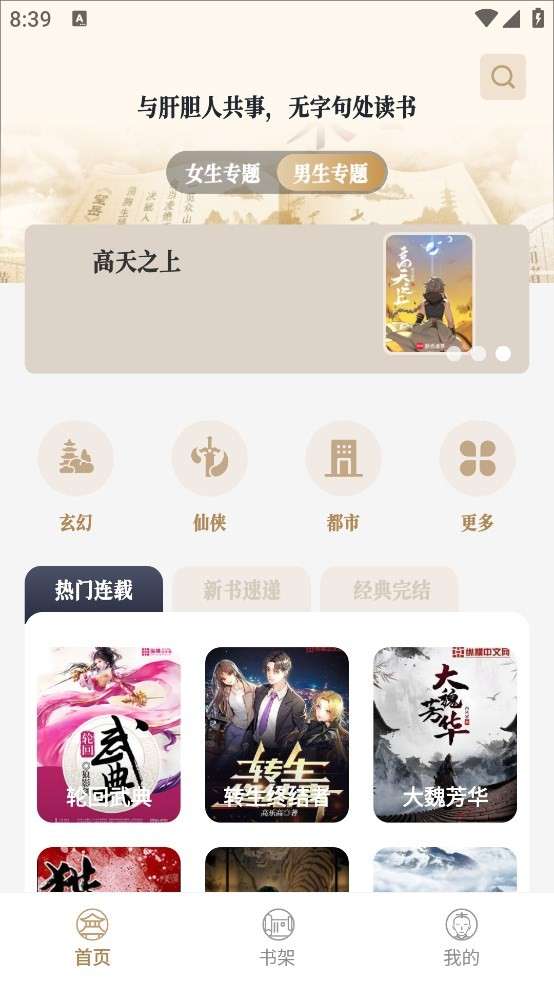This screenshot has width=554, height=984.
Task: Switch to 新书速递 tab
Action: tap(242, 589)
